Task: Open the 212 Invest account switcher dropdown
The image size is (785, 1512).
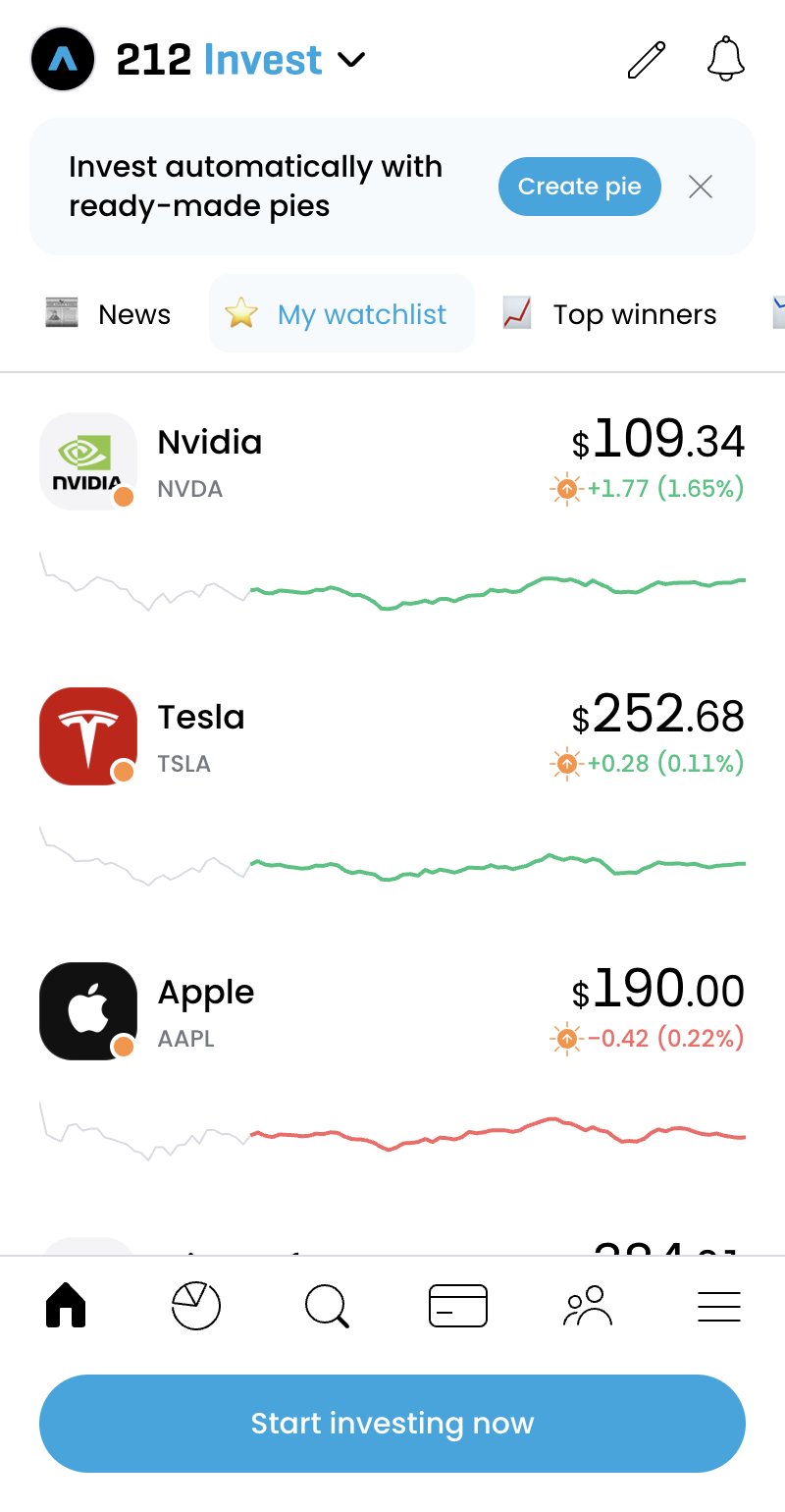Action: point(240,60)
